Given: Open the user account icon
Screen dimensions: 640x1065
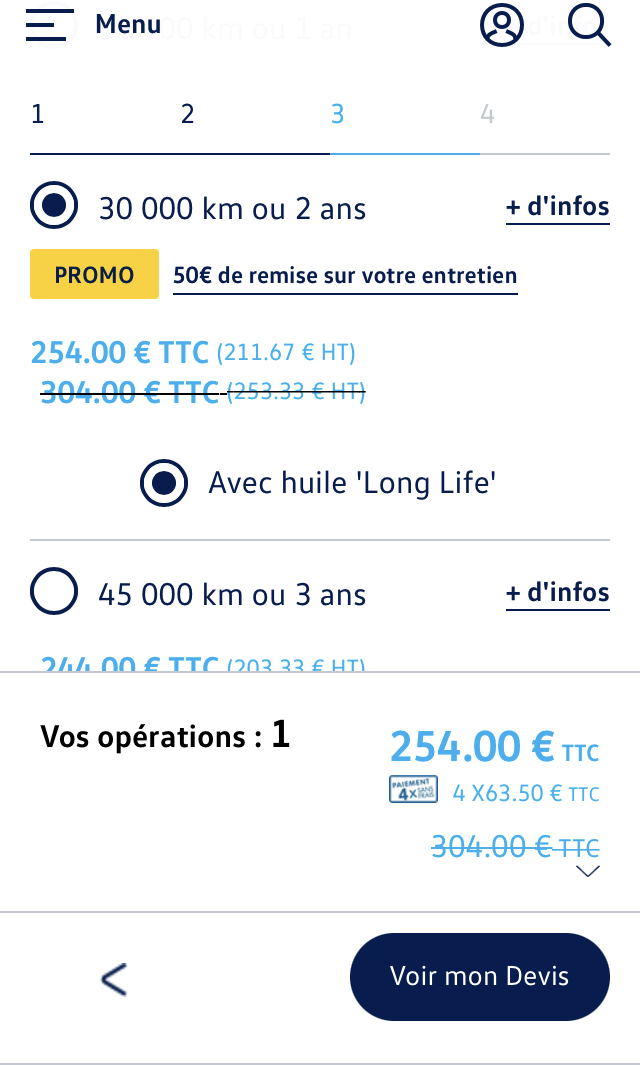Looking at the screenshot, I should pos(501,25).
